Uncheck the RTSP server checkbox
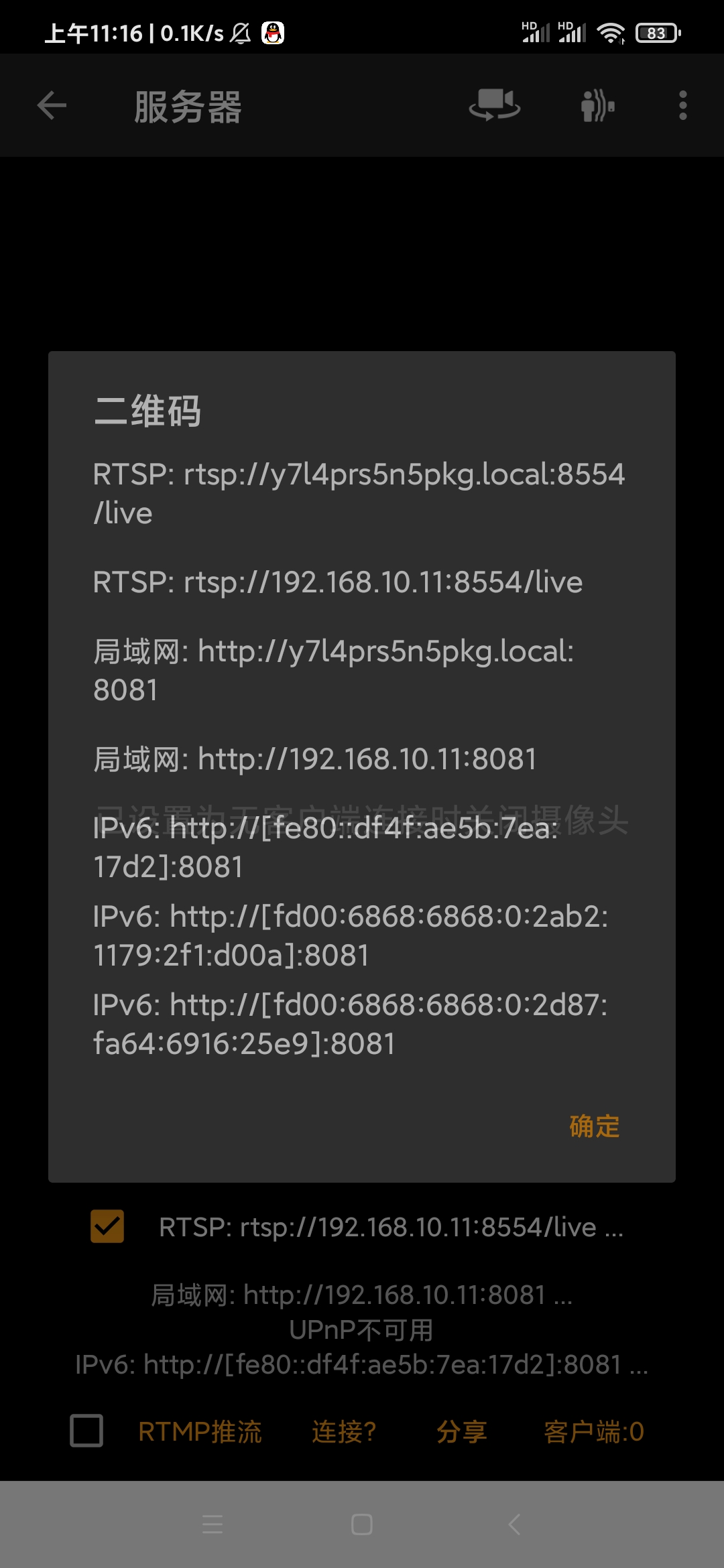 [x=107, y=1226]
